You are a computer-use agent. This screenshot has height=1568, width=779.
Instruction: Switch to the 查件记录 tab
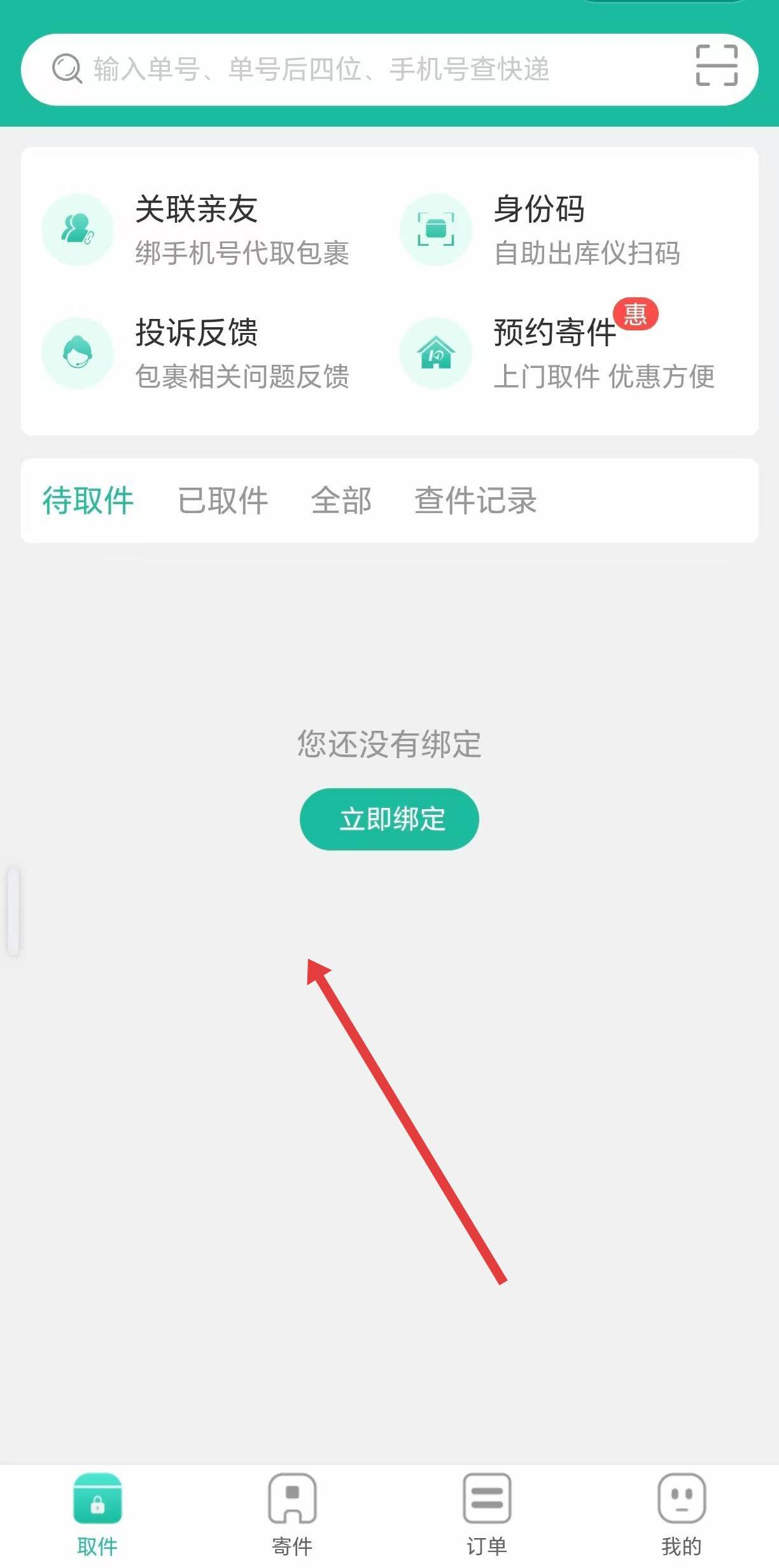click(475, 500)
